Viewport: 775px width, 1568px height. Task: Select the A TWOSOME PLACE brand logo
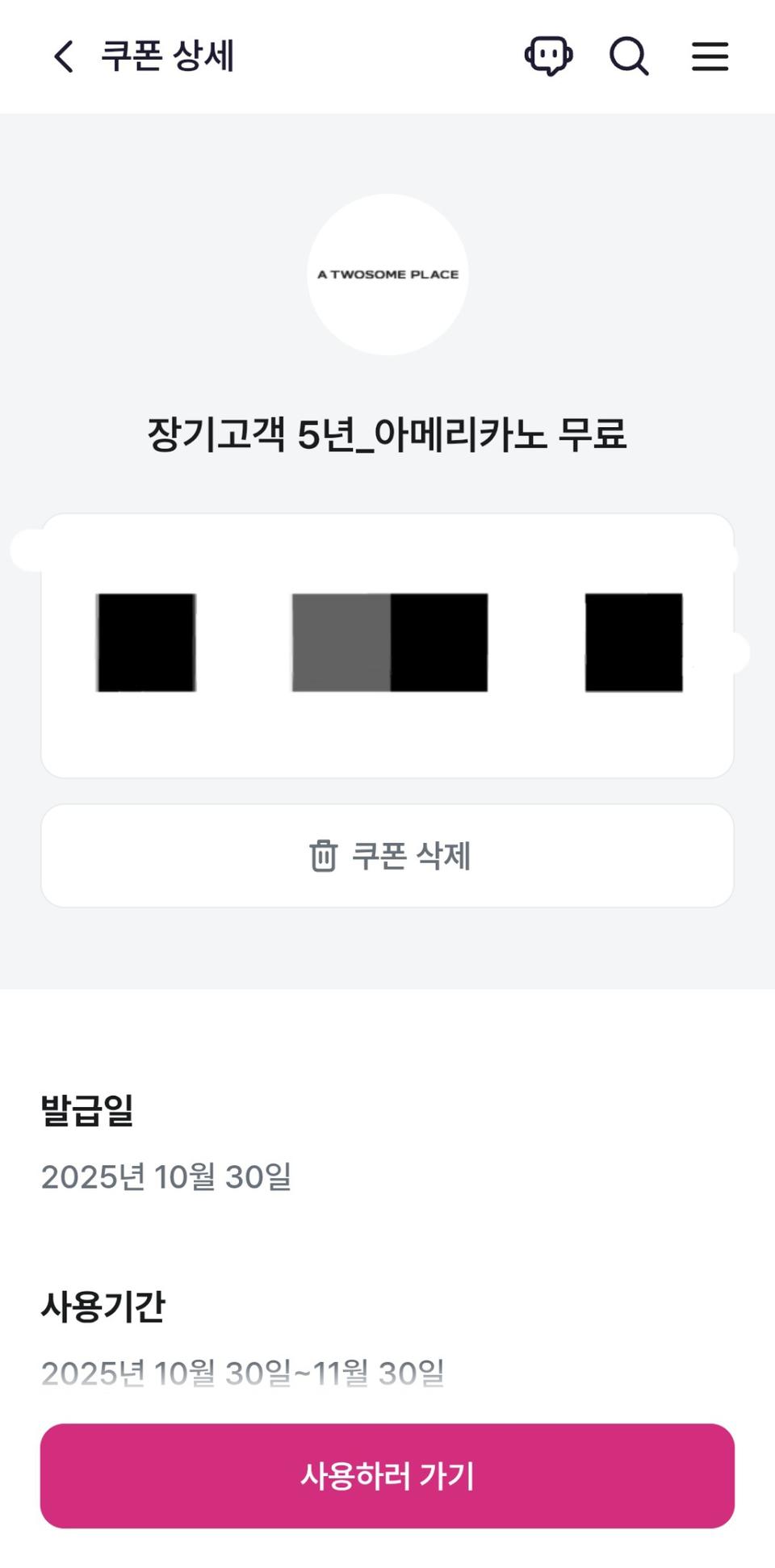387,274
